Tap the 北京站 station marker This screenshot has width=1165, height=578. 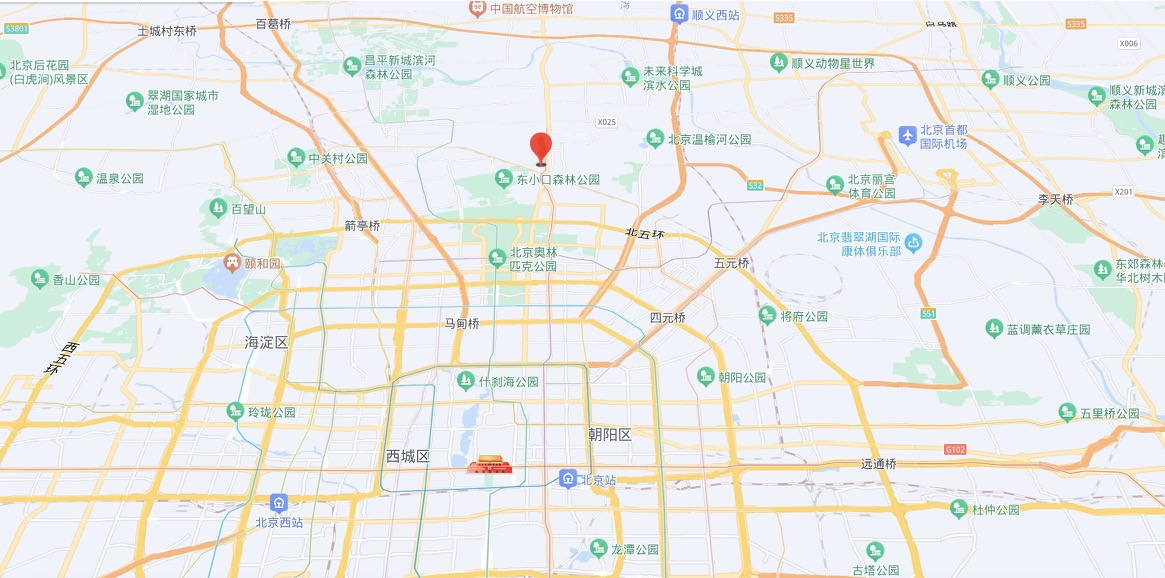click(568, 479)
